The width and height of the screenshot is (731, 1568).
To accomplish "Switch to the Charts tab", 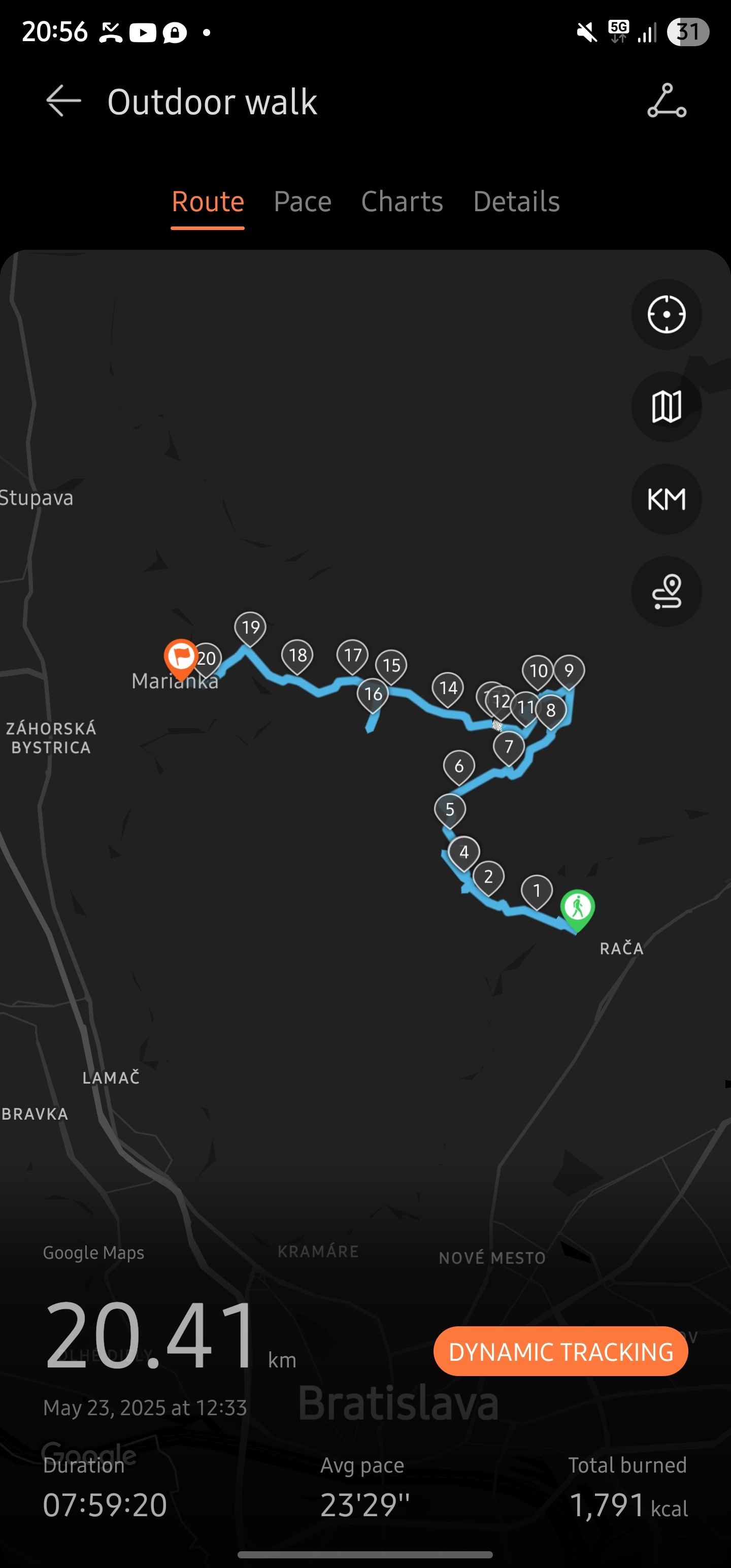I will coord(402,202).
